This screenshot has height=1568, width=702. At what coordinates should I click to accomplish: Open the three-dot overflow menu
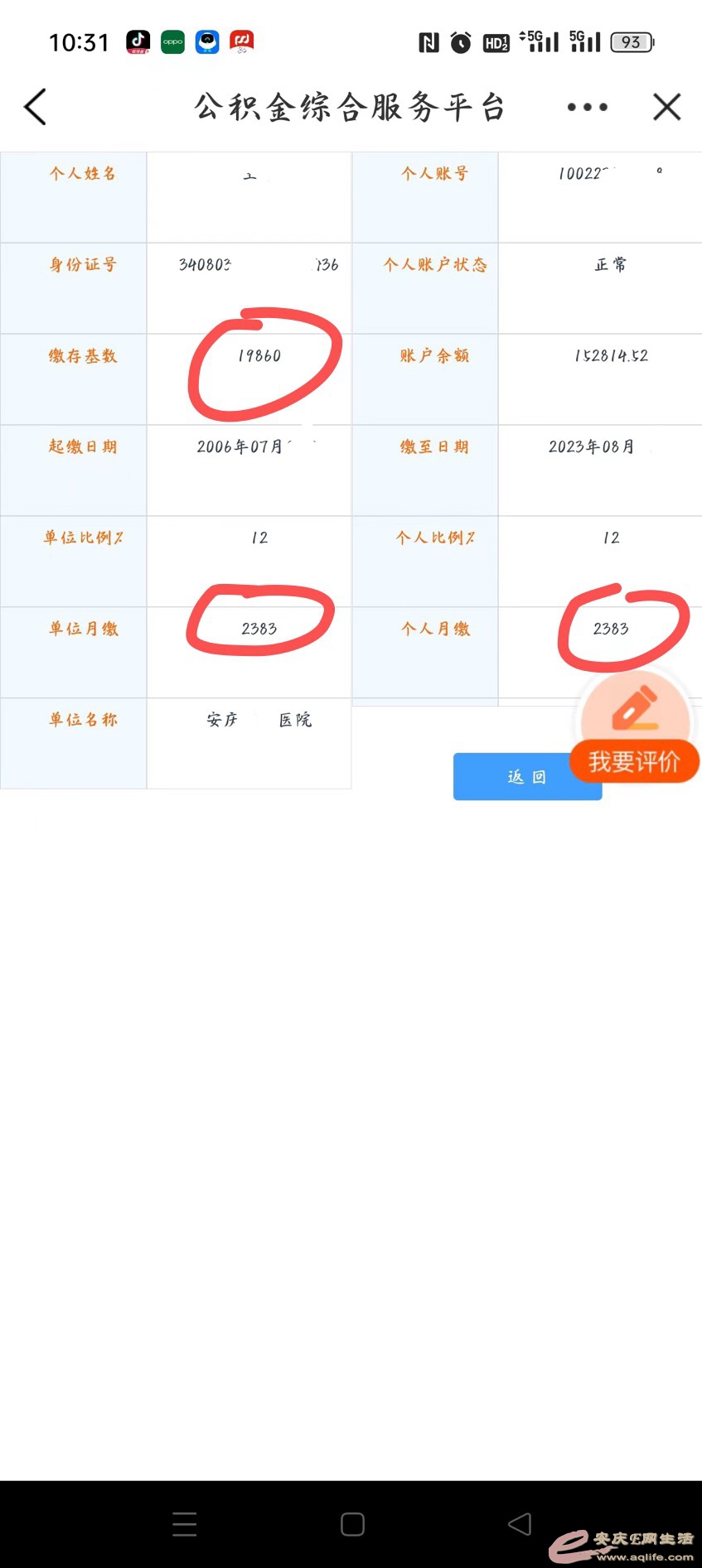587,107
